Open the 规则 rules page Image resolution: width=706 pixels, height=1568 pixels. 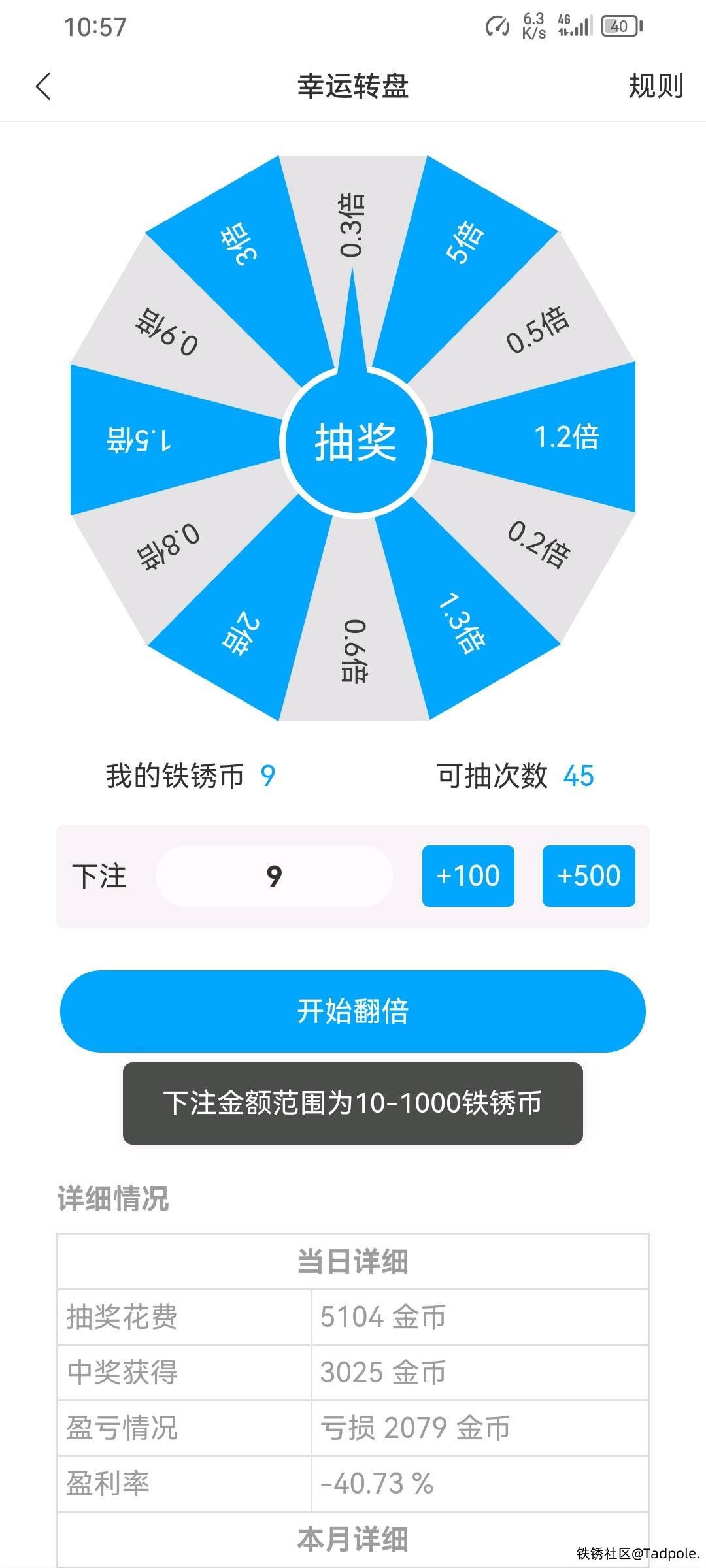click(x=655, y=86)
